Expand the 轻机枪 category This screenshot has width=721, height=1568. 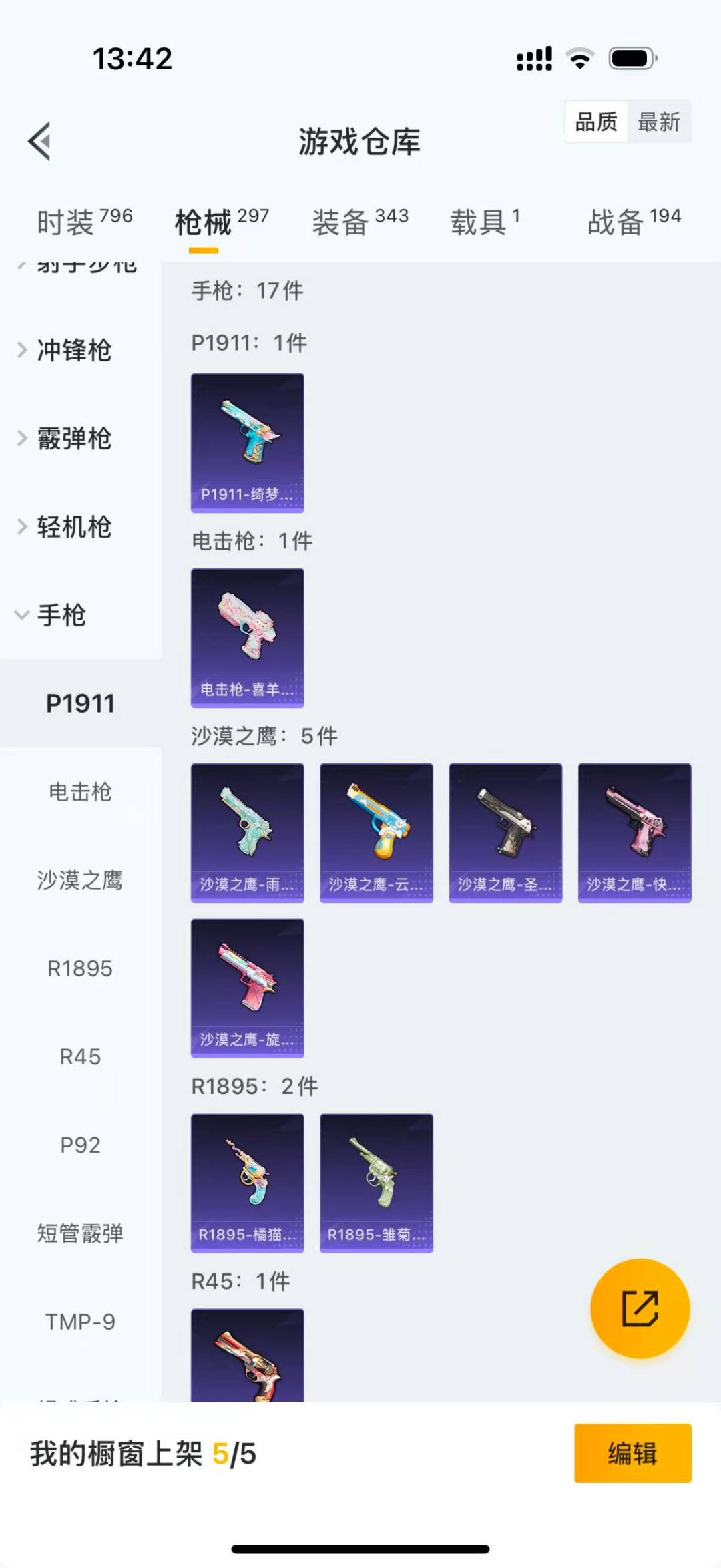(x=72, y=528)
